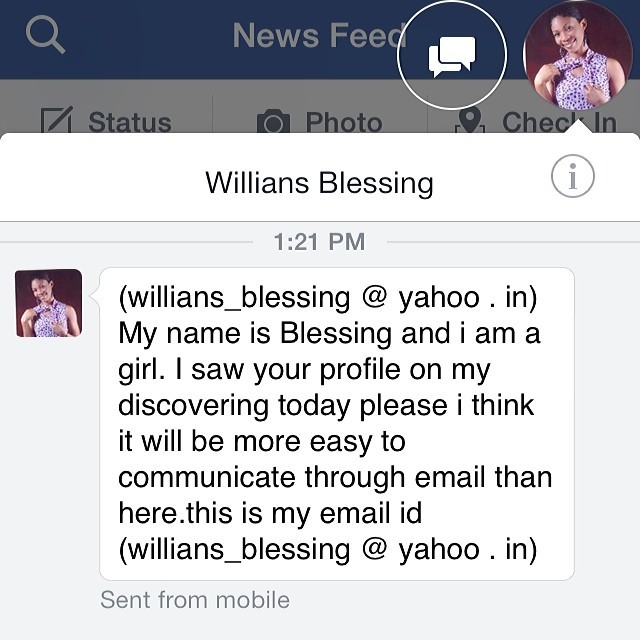Open conversation info for Willians Blessing
The height and width of the screenshot is (640, 640).
(572, 177)
